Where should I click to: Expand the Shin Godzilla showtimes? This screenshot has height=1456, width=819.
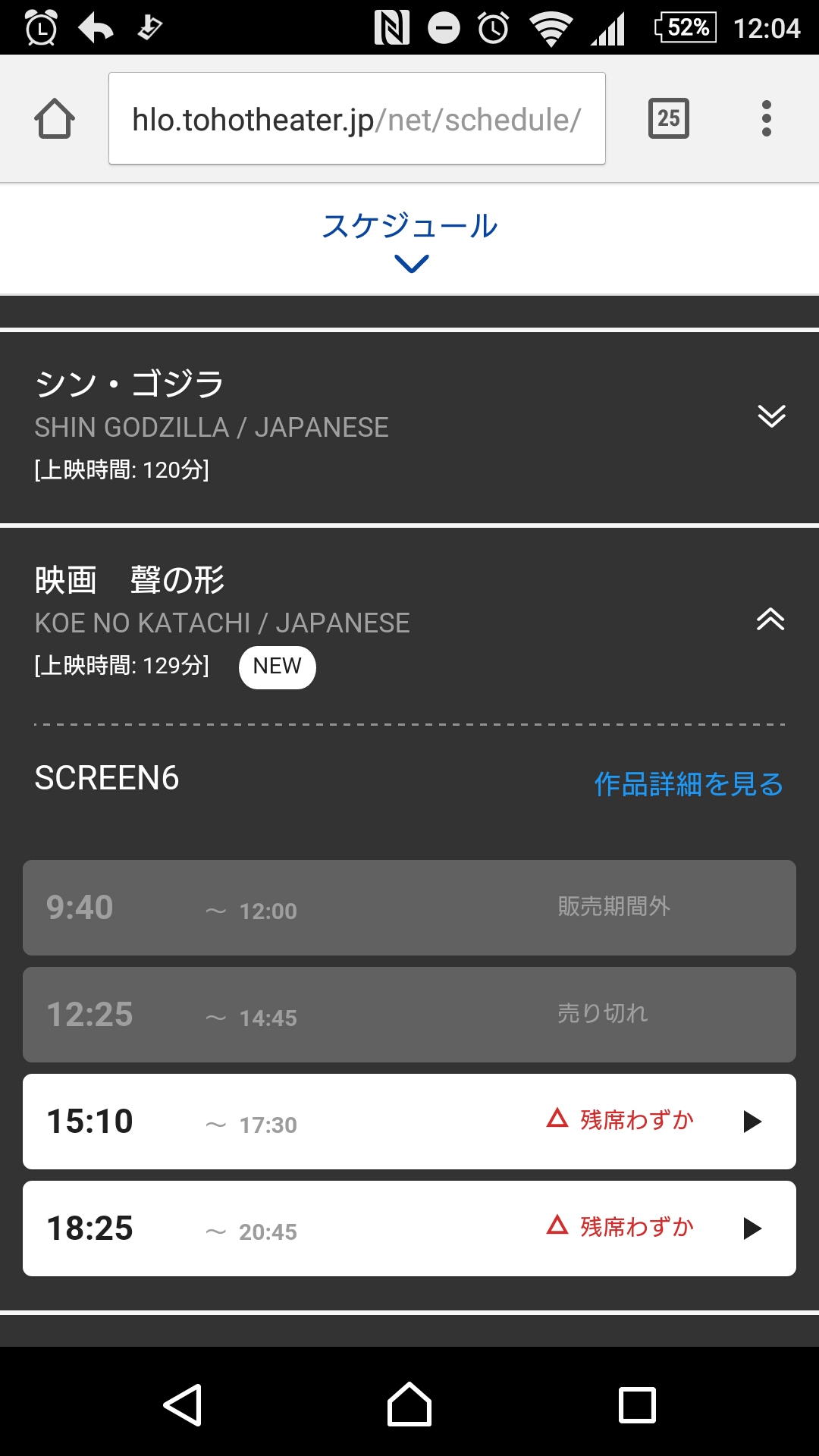771,416
